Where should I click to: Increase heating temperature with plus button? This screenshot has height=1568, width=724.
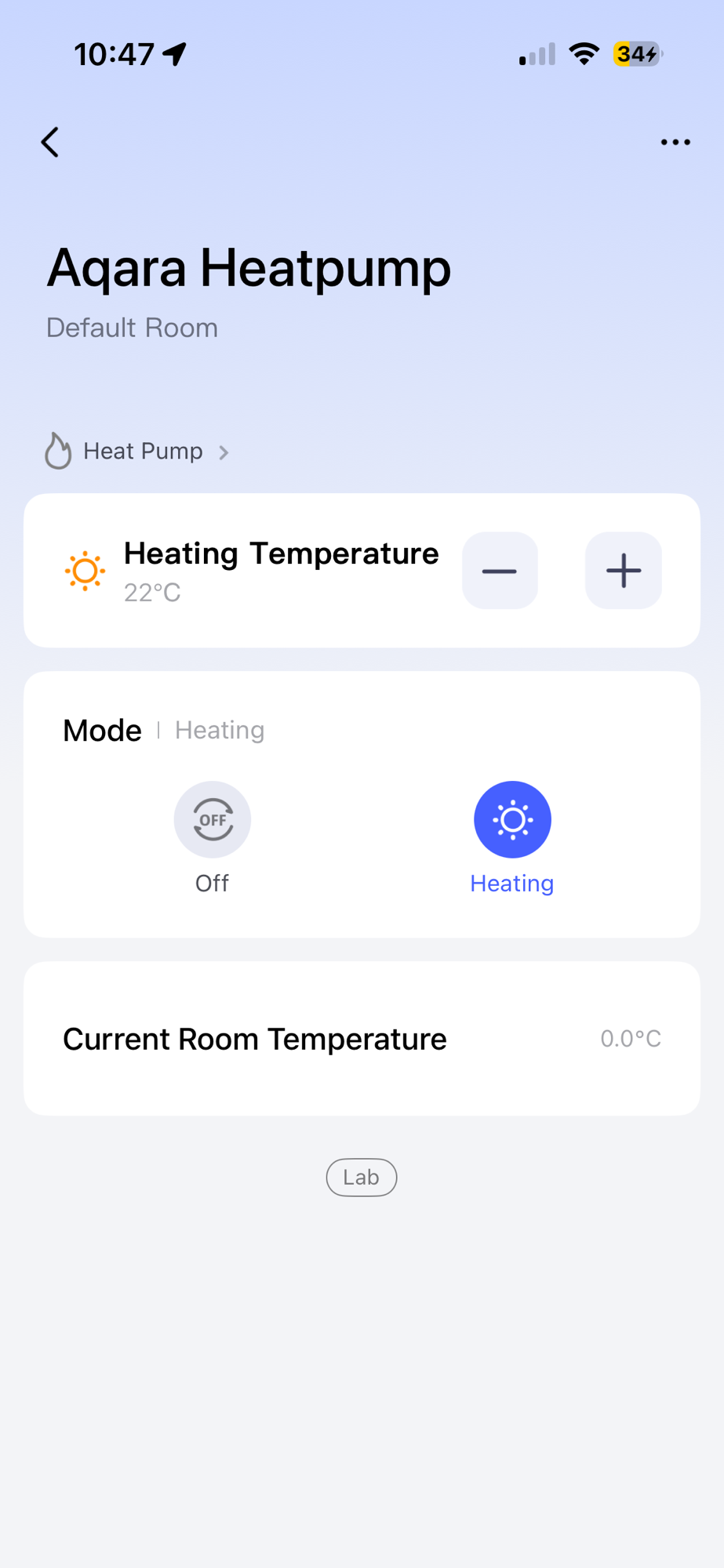tap(624, 571)
